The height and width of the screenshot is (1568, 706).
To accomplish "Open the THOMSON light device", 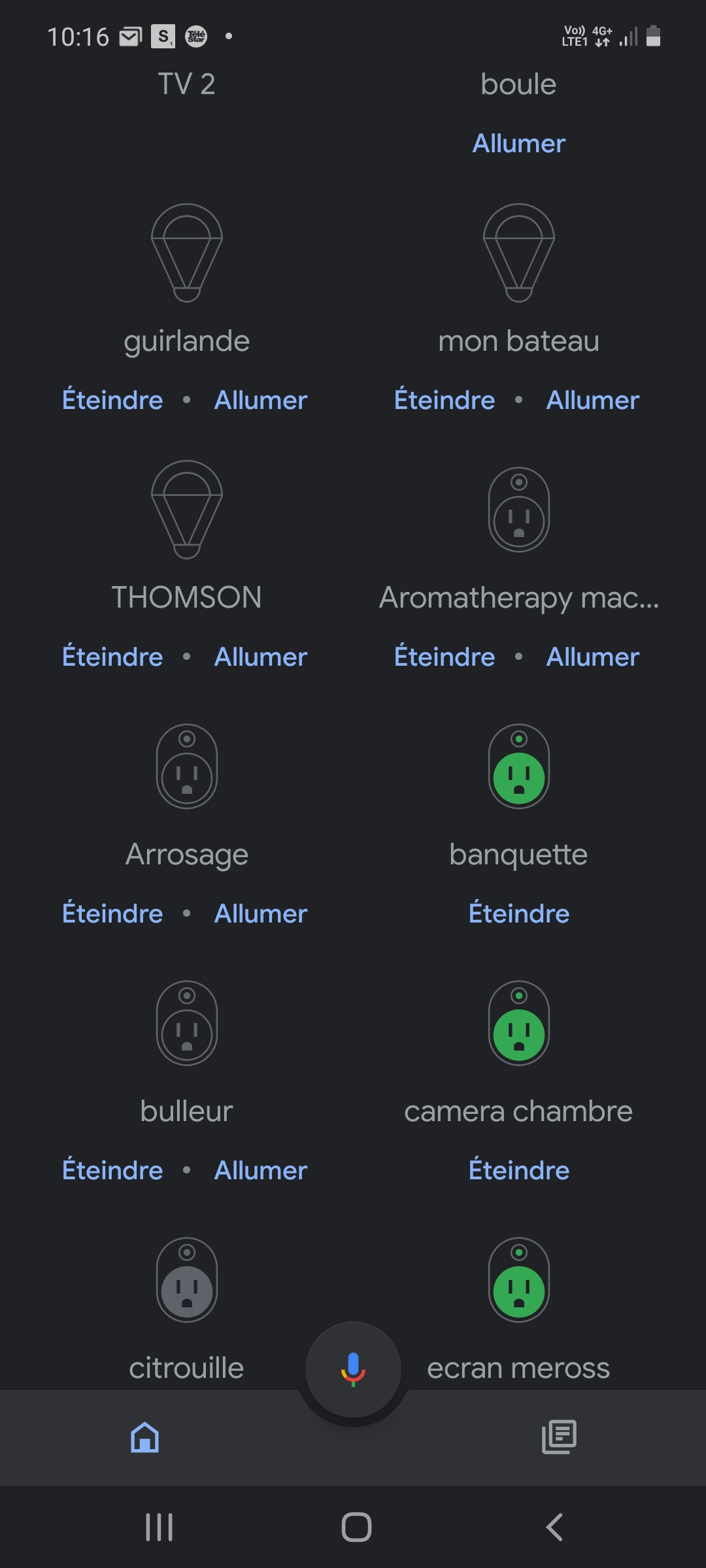I will (x=187, y=510).
